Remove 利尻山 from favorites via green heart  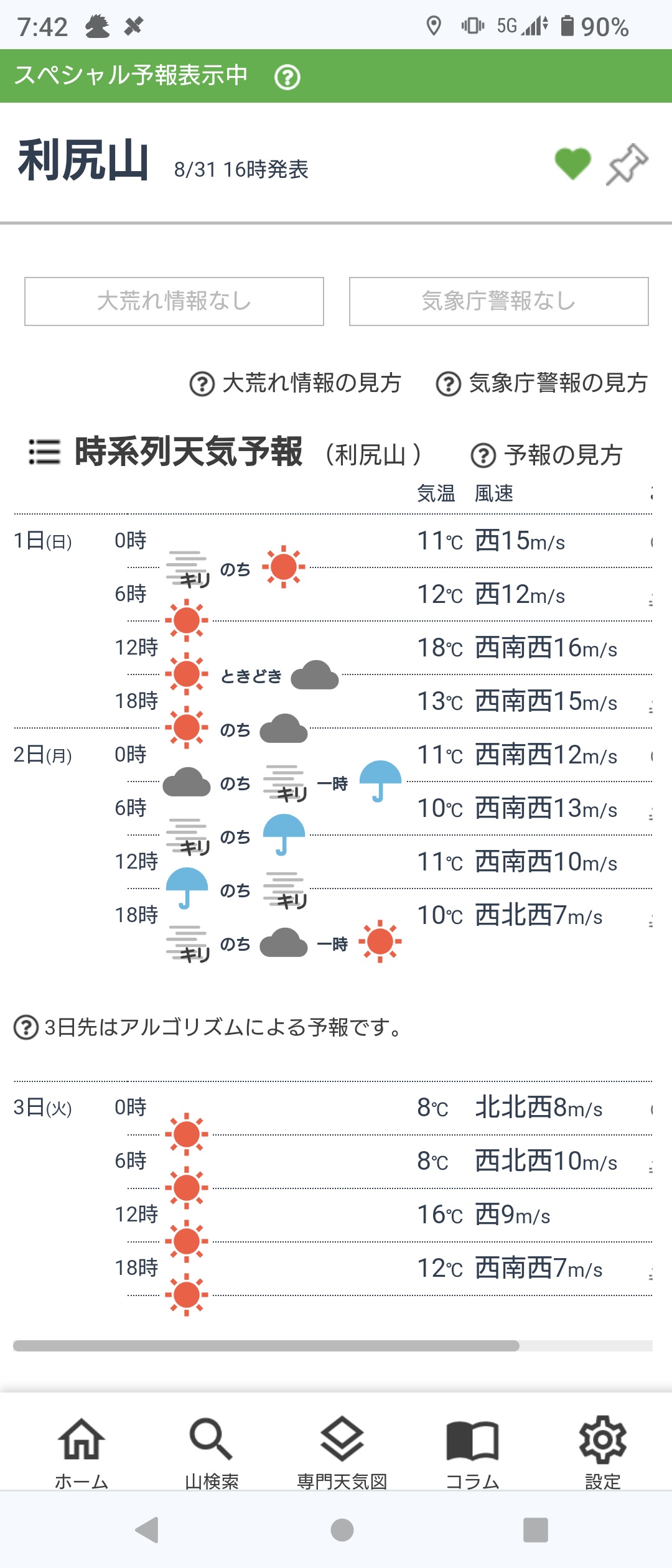[x=572, y=164]
